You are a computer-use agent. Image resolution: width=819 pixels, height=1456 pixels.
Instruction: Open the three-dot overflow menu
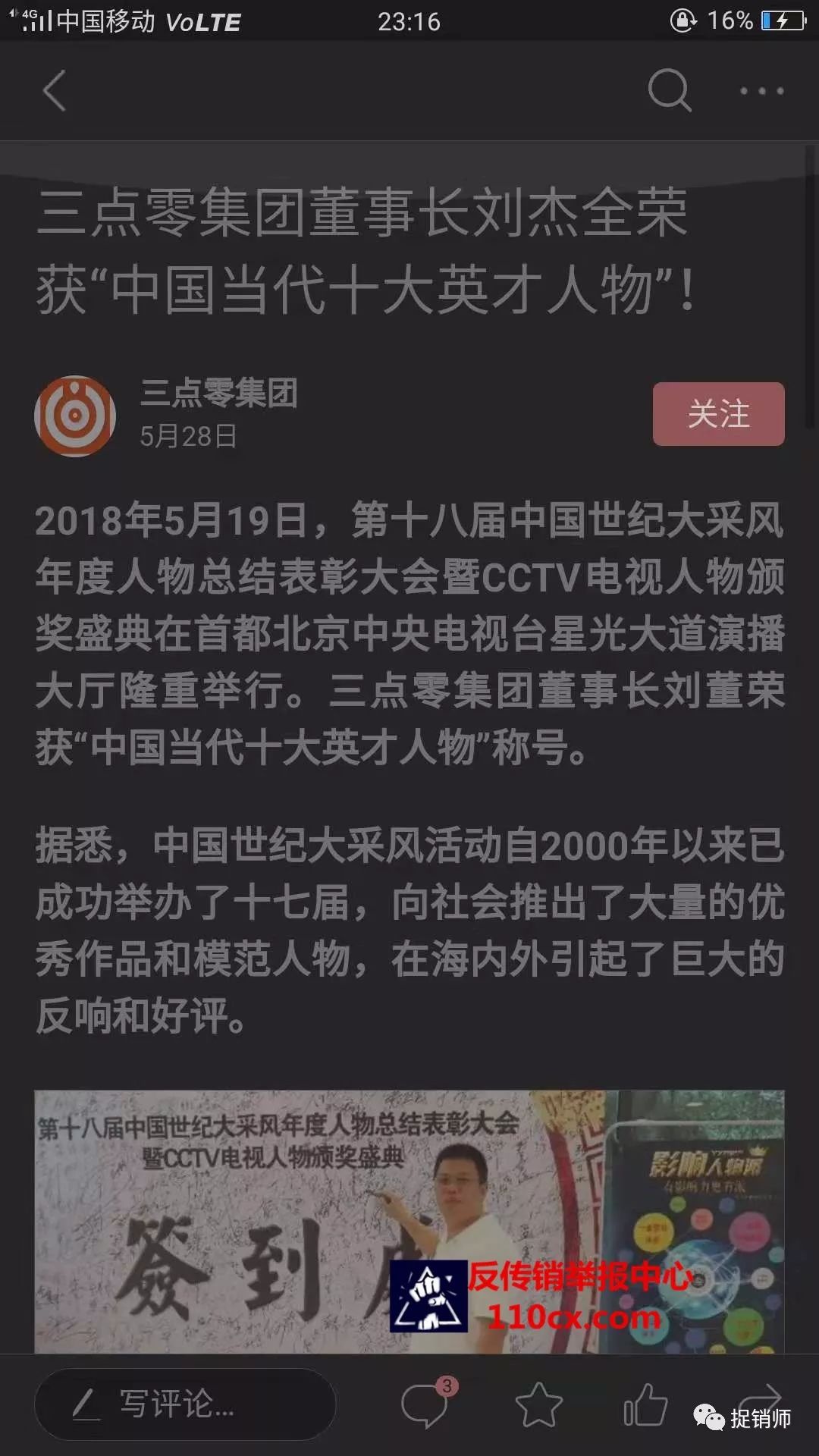[761, 91]
